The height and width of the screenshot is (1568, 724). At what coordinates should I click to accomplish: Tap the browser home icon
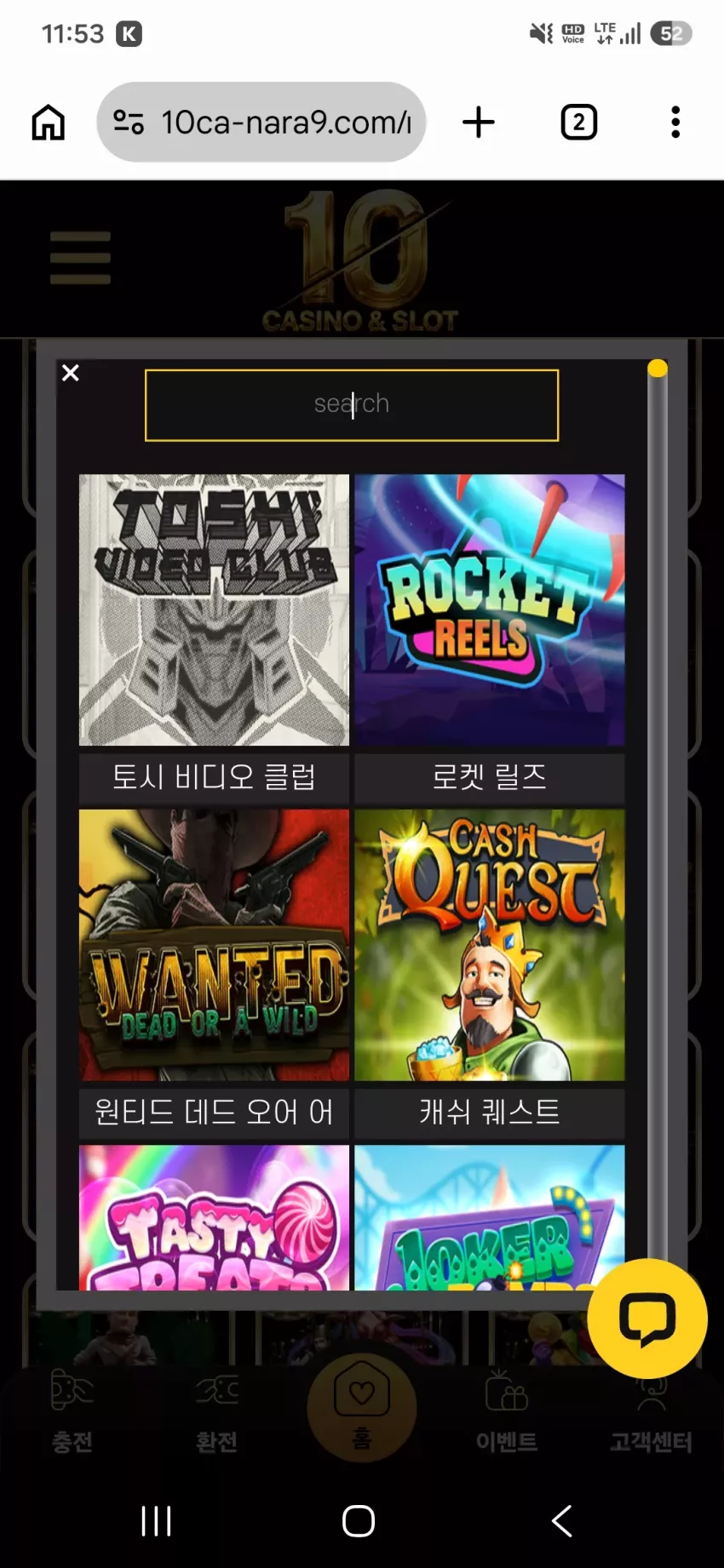point(49,123)
